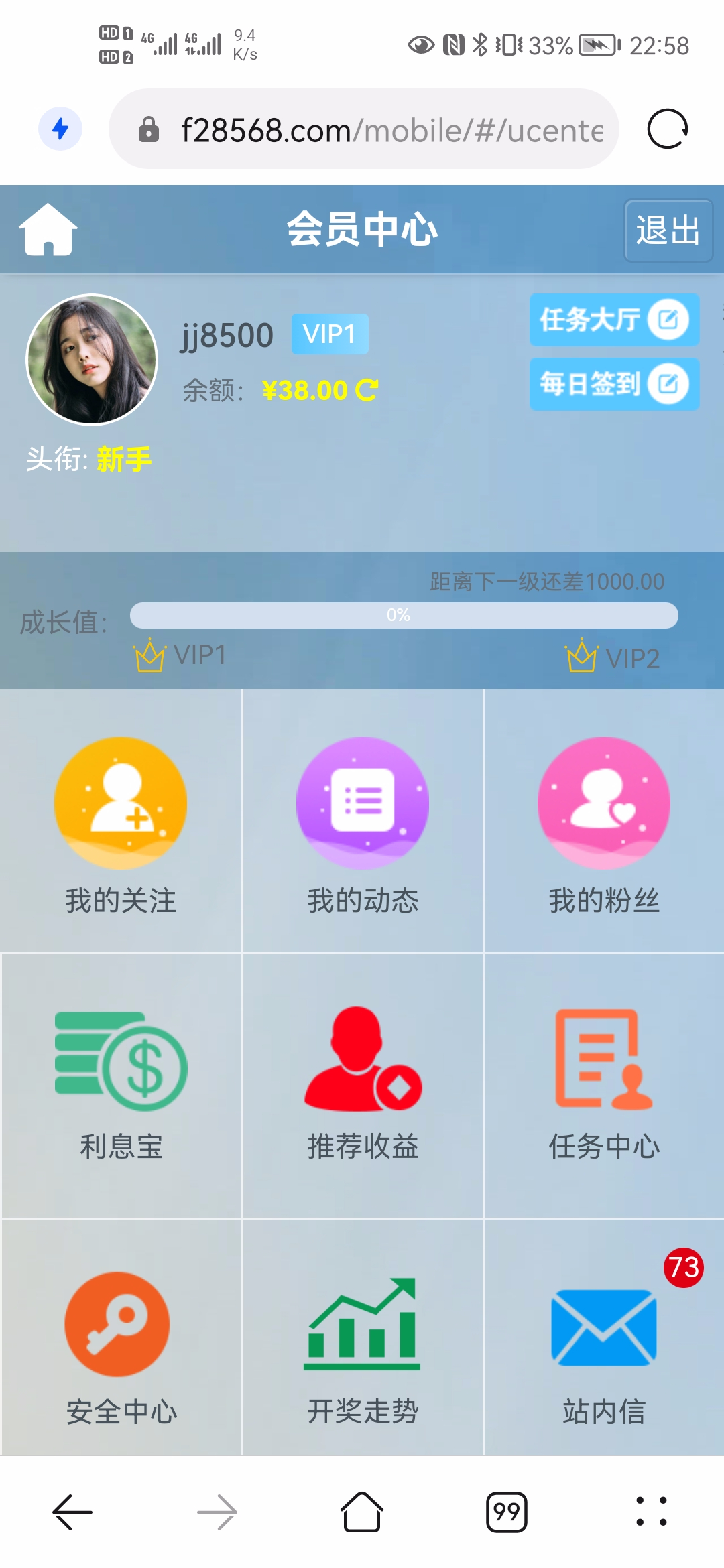The width and height of the screenshot is (724, 1568).
Task: Open 我的动态 my posts
Action: (363, 824)
